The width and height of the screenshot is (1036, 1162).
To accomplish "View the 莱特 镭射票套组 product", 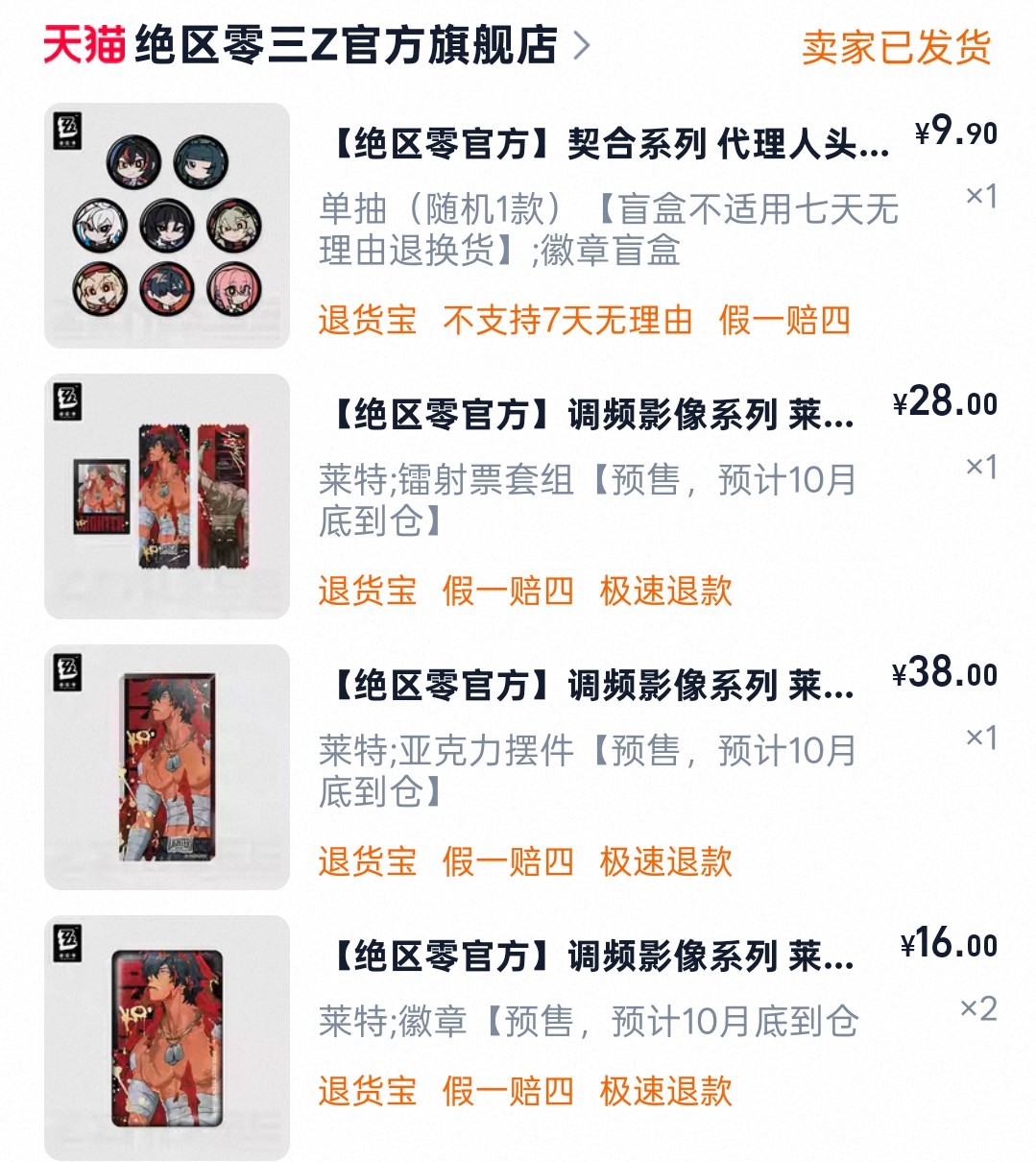I will (590, 415).
